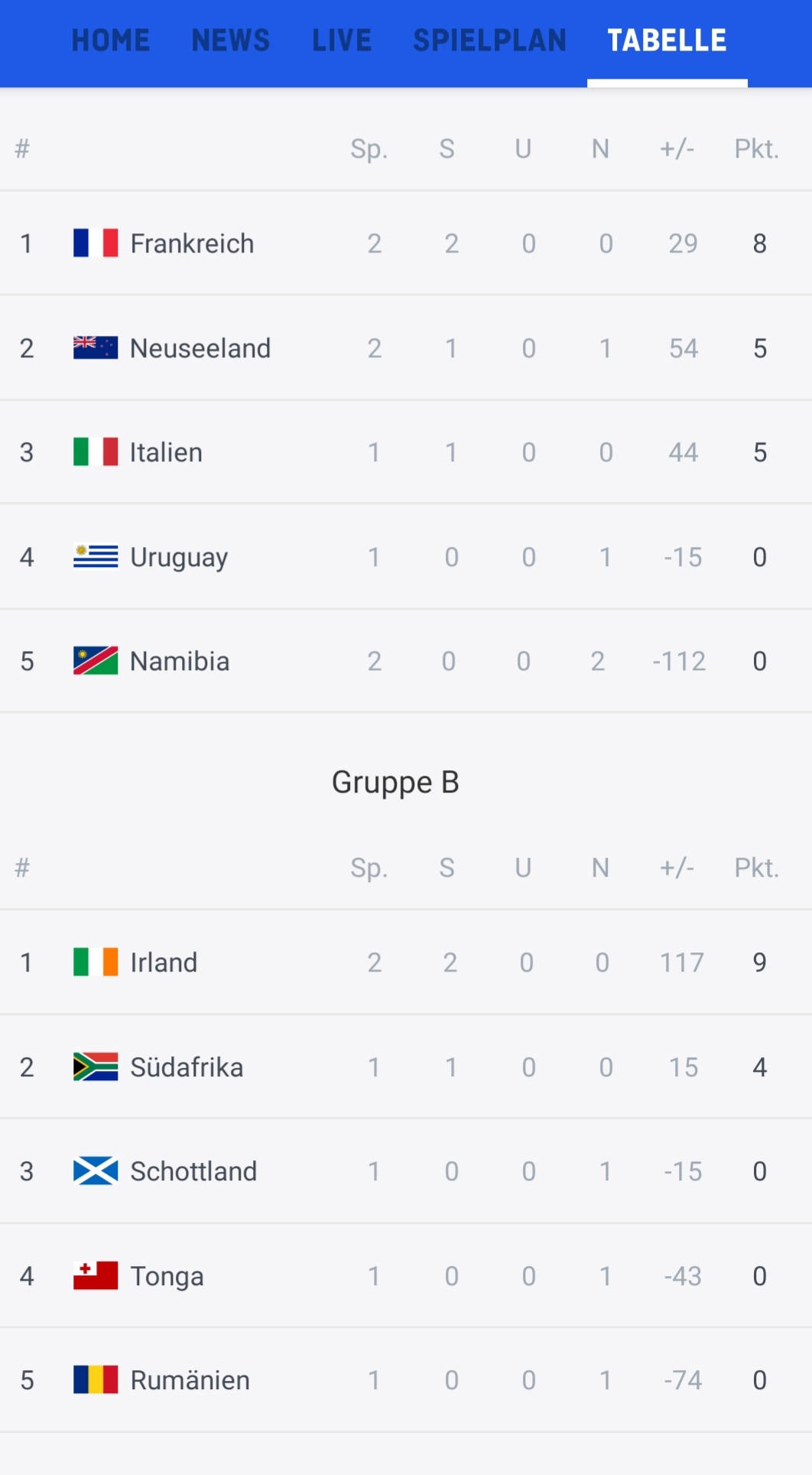Open the SPIELPLAN tab
This screenshot has height=1475, width=812.
(490, 41)
